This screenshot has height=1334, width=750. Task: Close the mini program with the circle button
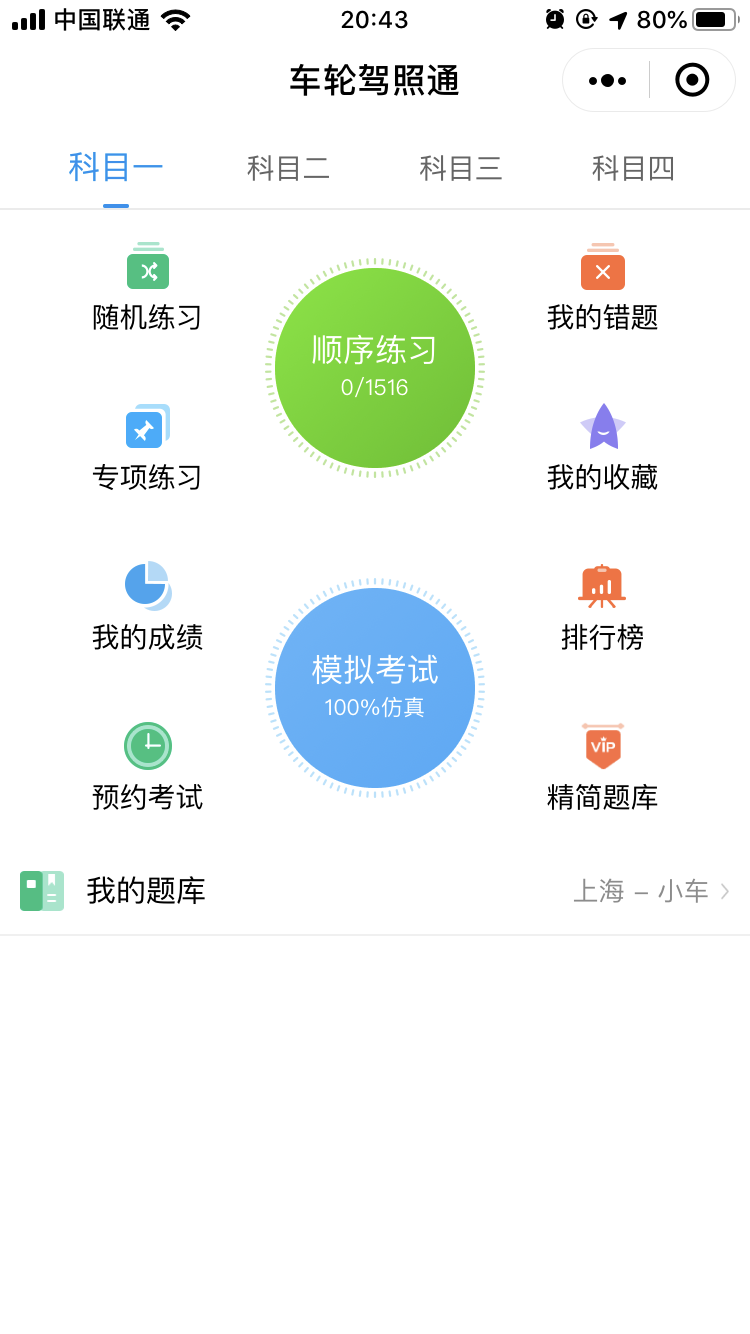click(x=692, y=80)
